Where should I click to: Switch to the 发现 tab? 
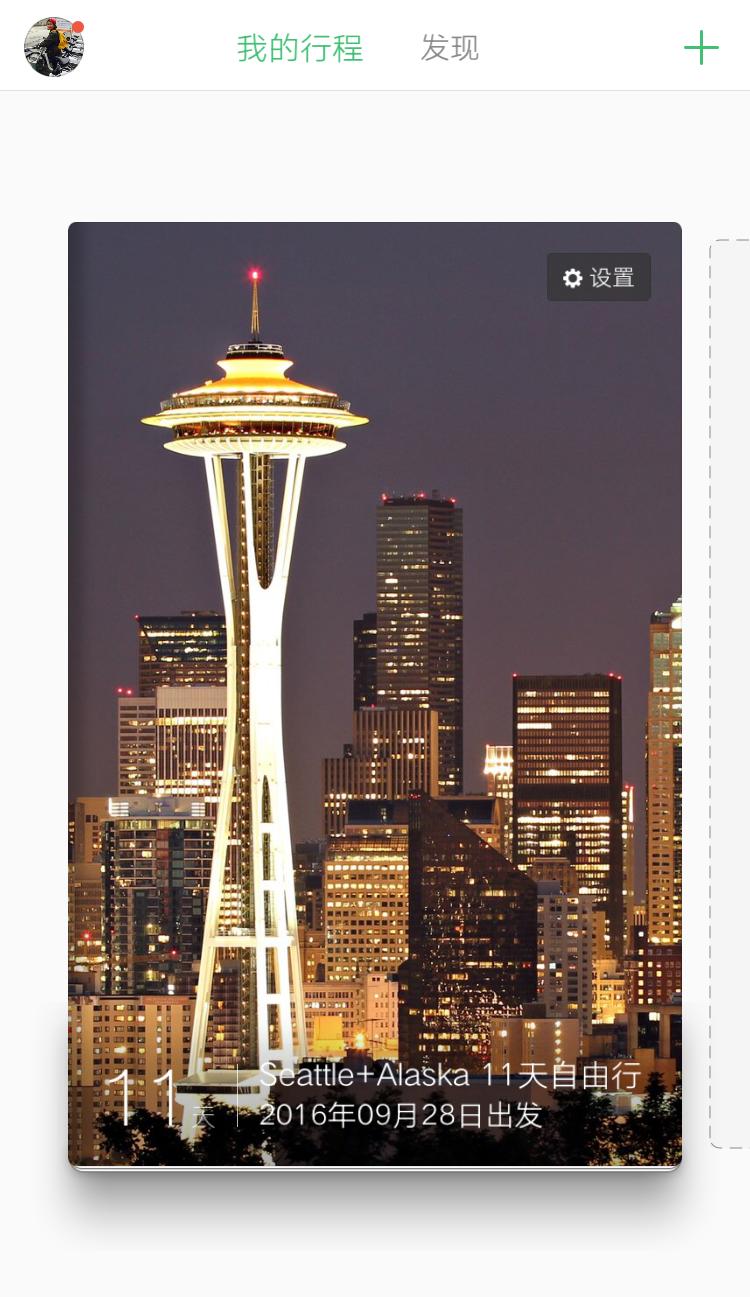point(449,48)
